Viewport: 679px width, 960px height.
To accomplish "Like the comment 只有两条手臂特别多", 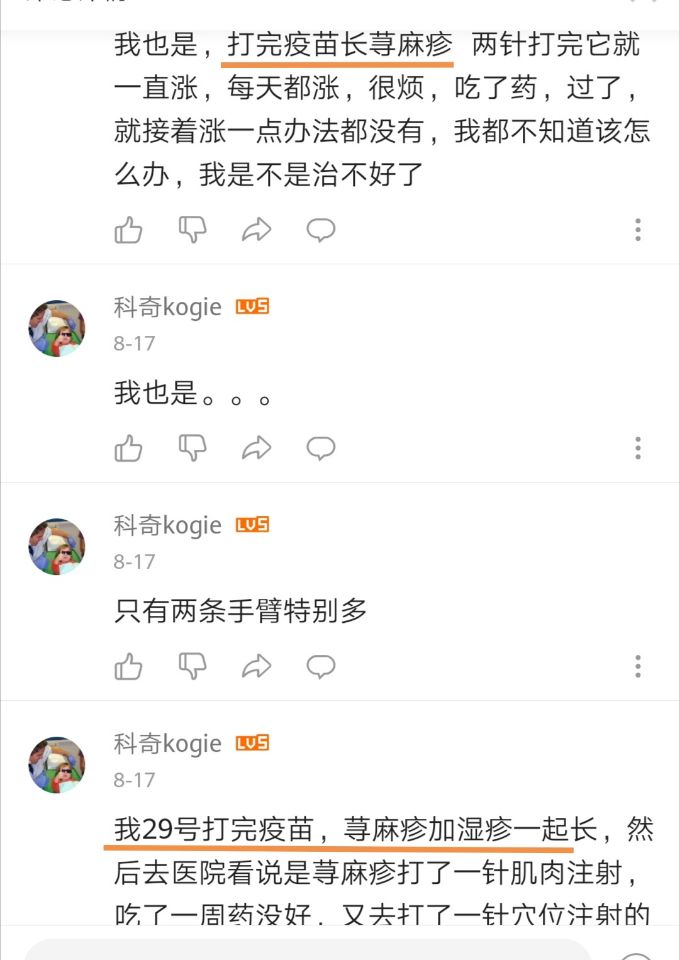I will coord(128,666).
